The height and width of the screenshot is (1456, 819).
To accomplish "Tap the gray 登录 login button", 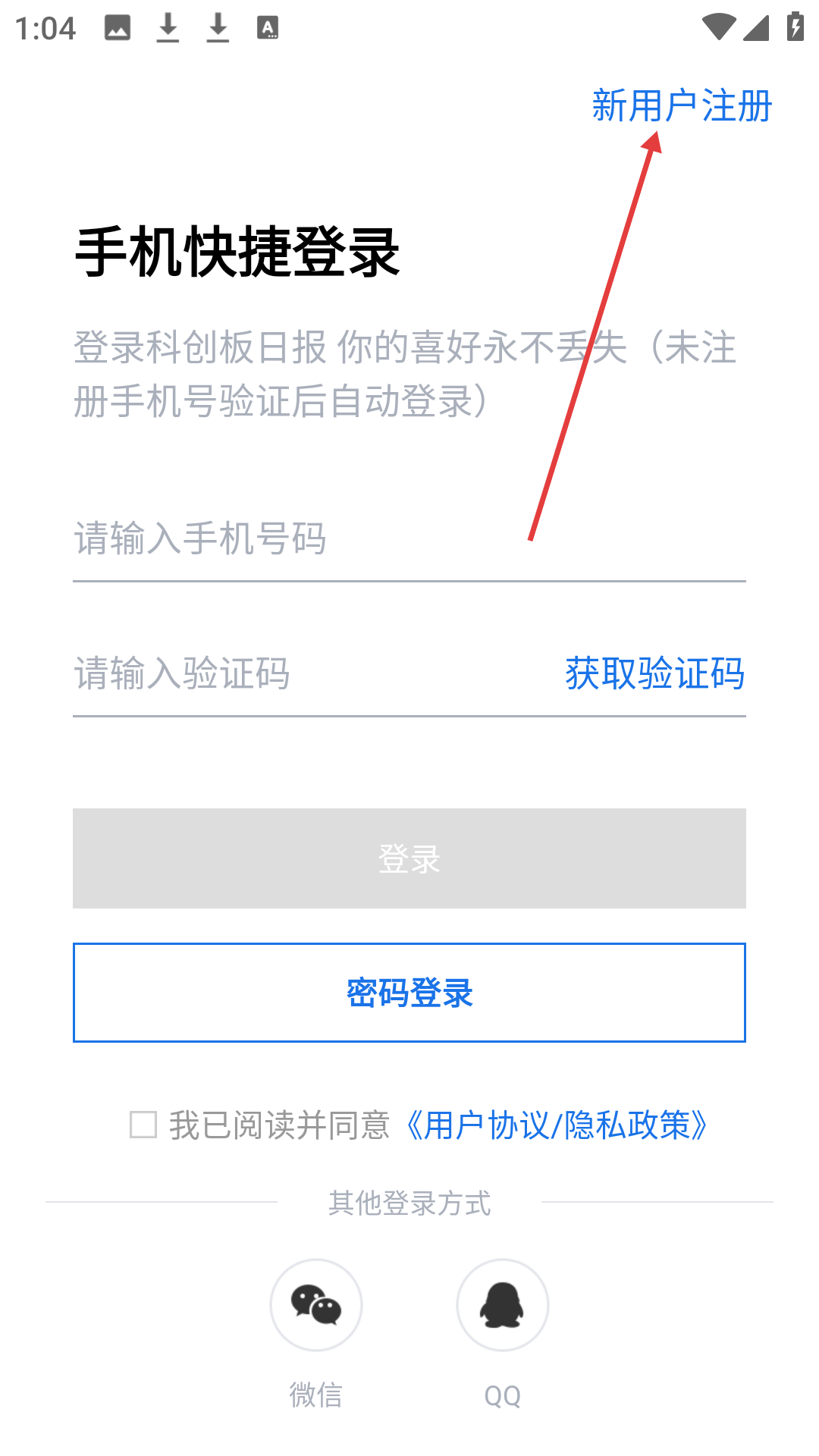I will (409, 858).
